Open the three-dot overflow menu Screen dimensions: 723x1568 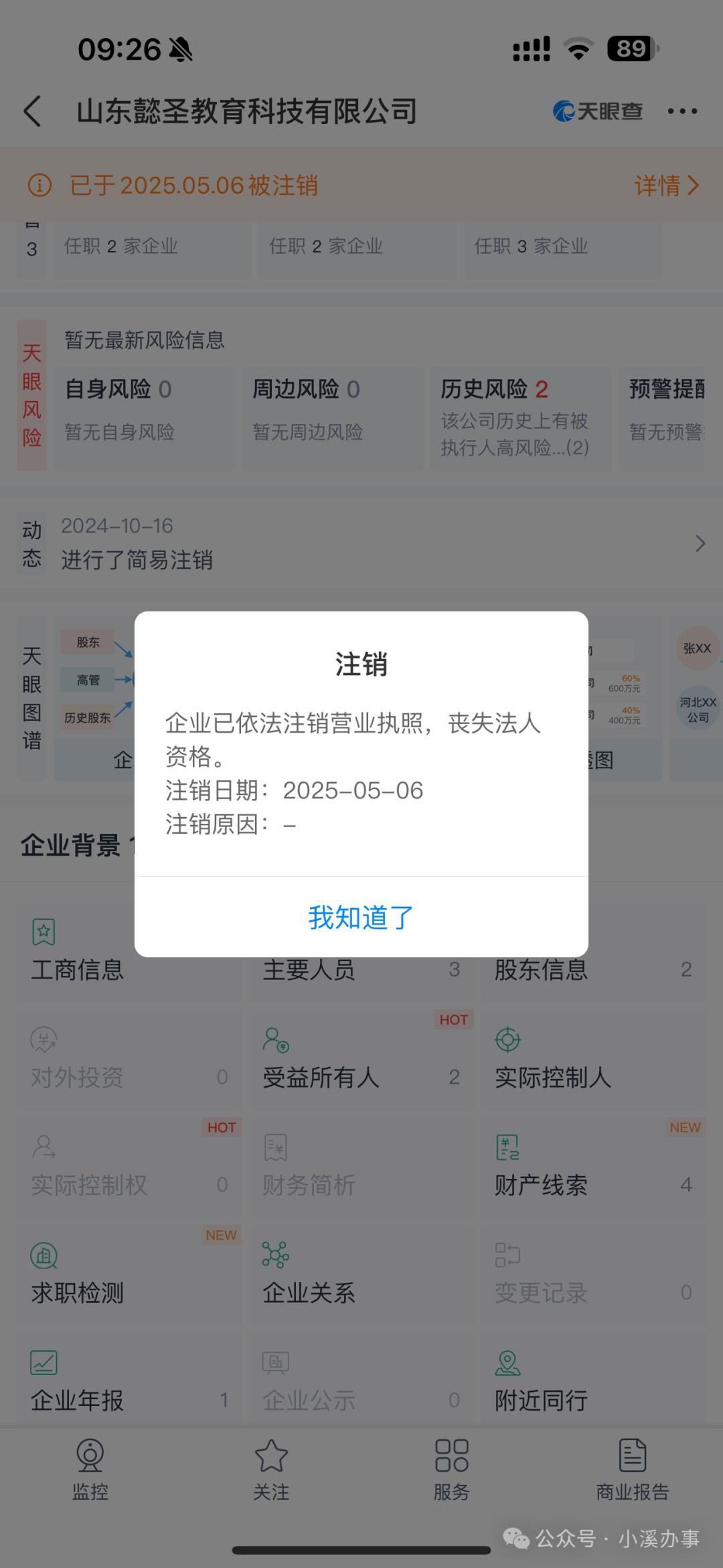682,111
